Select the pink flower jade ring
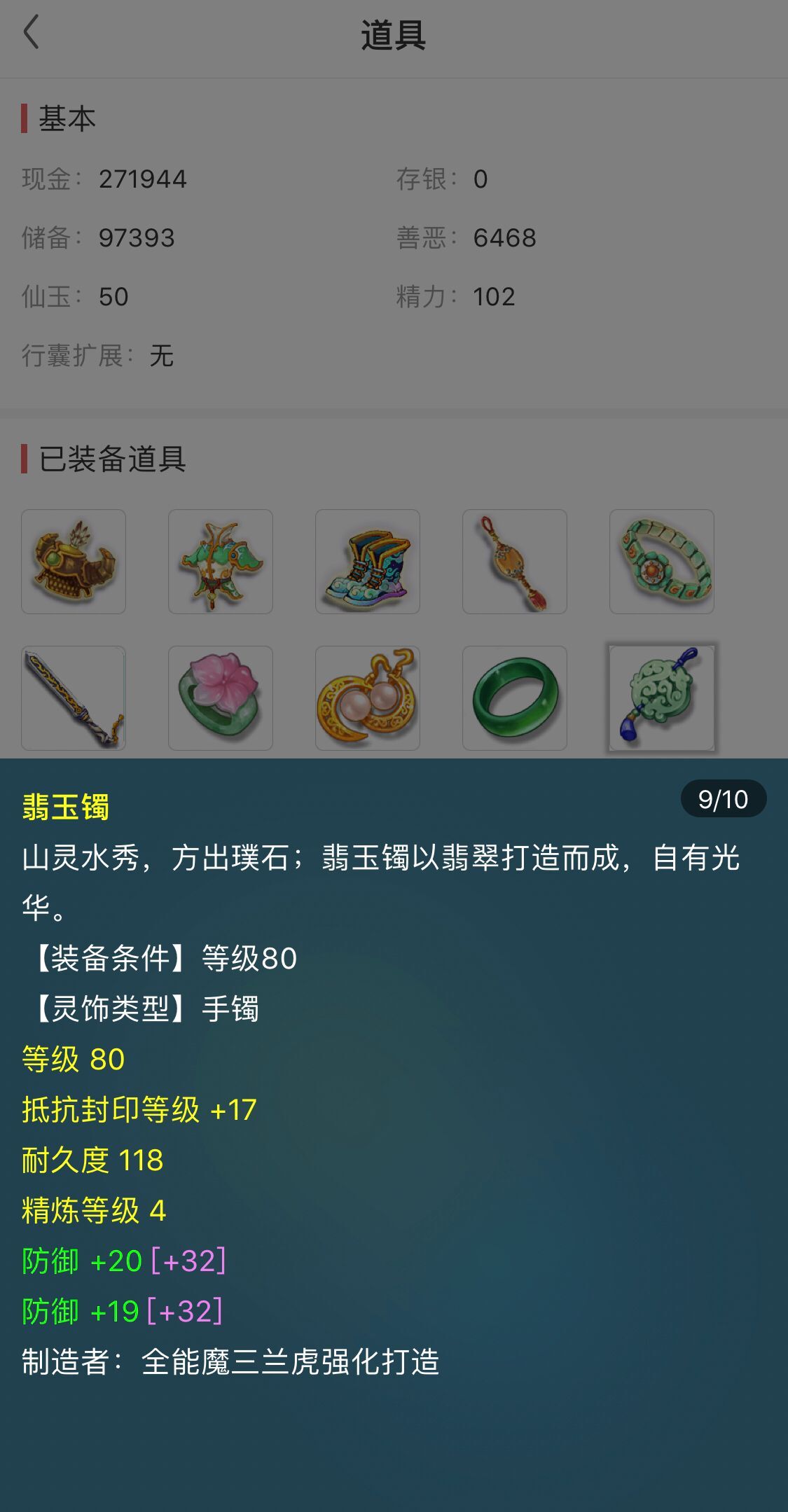This screenshot has width=788, height=1512. pyautogui.click(x=221, y=698)
